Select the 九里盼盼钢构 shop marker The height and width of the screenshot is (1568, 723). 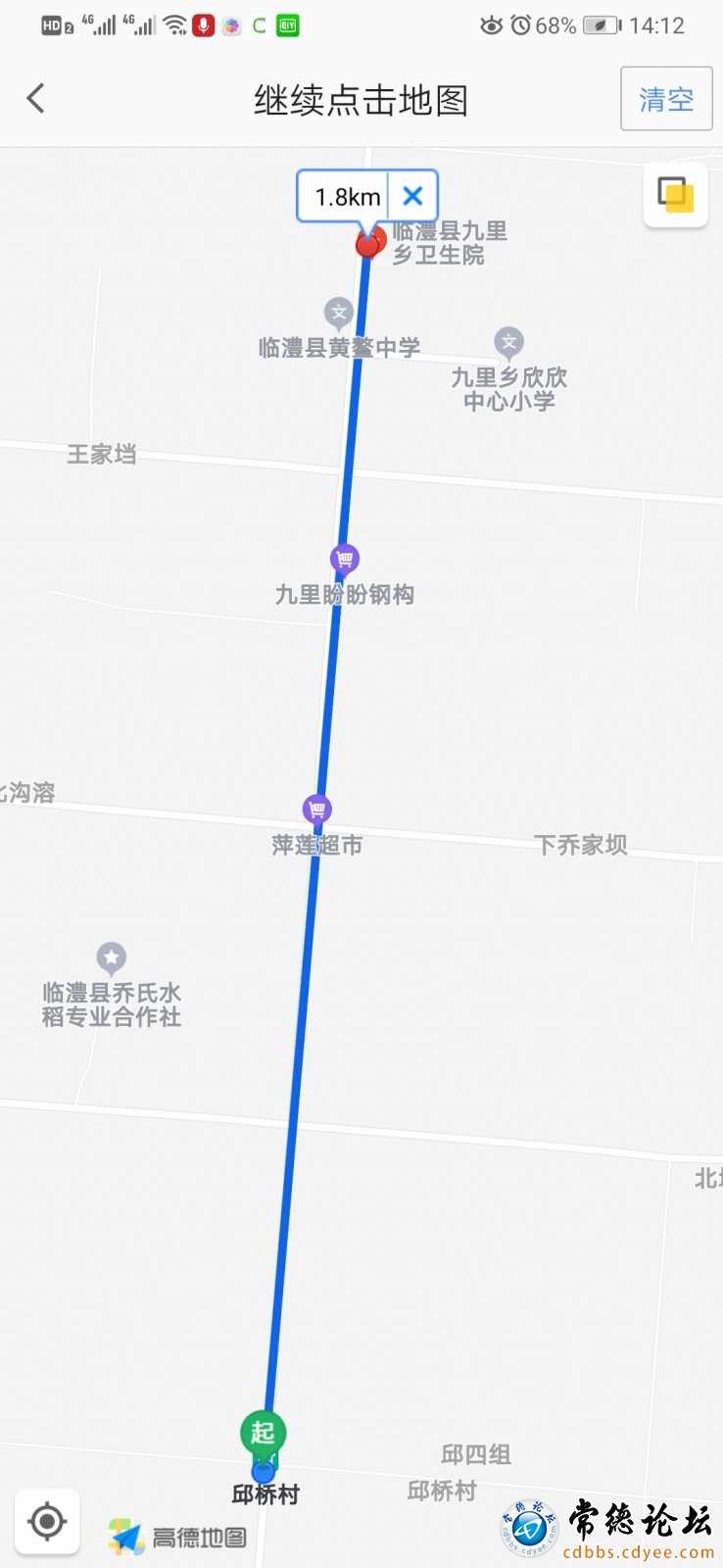coord(344,559)
